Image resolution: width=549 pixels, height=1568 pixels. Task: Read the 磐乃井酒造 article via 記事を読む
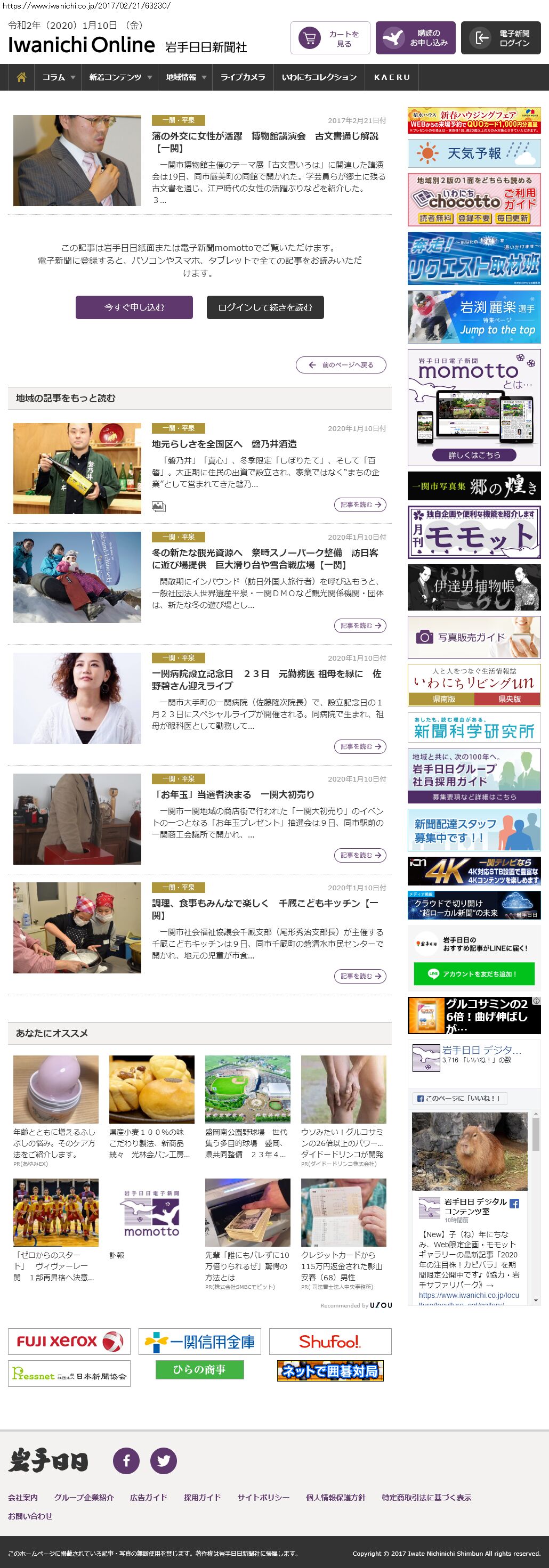[360, 505]
